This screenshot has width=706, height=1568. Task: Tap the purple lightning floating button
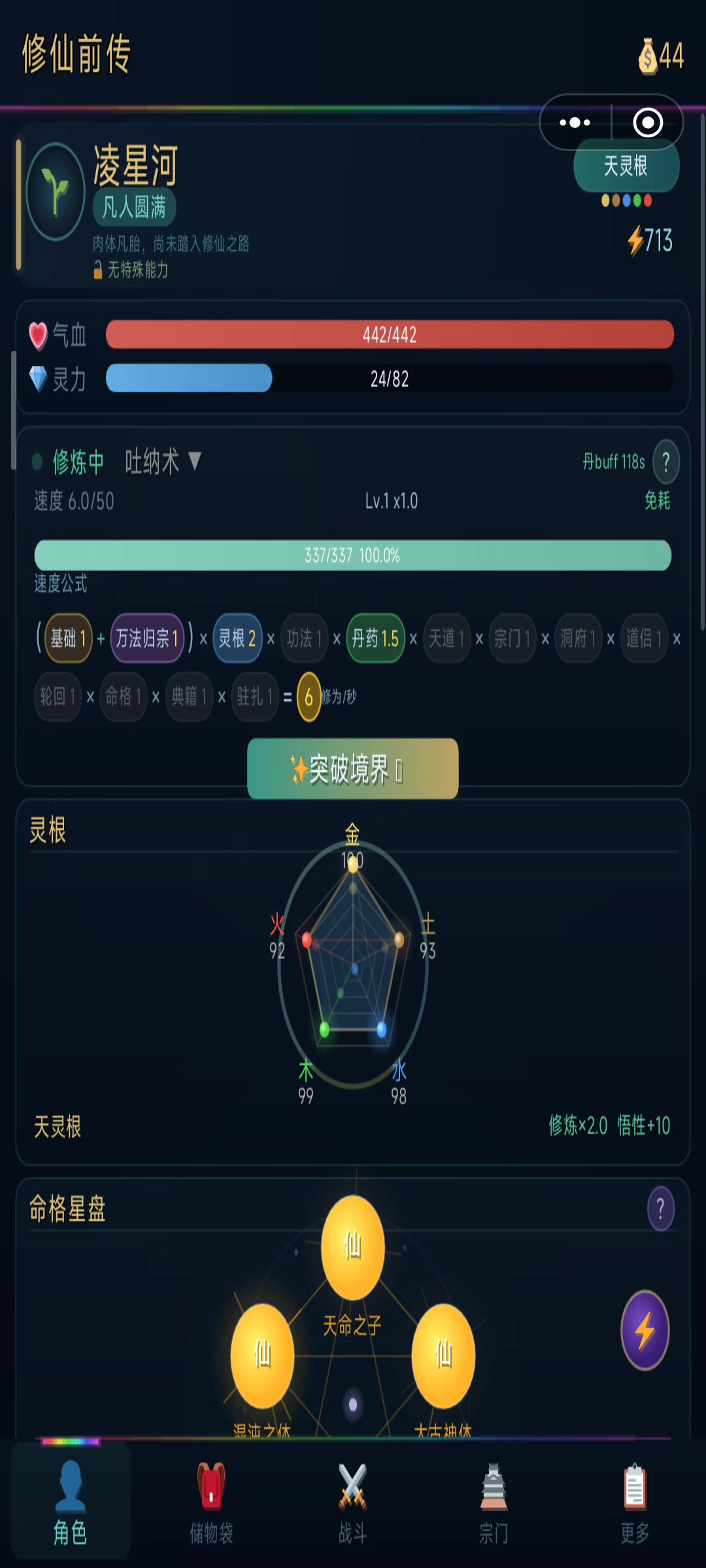645,1330
